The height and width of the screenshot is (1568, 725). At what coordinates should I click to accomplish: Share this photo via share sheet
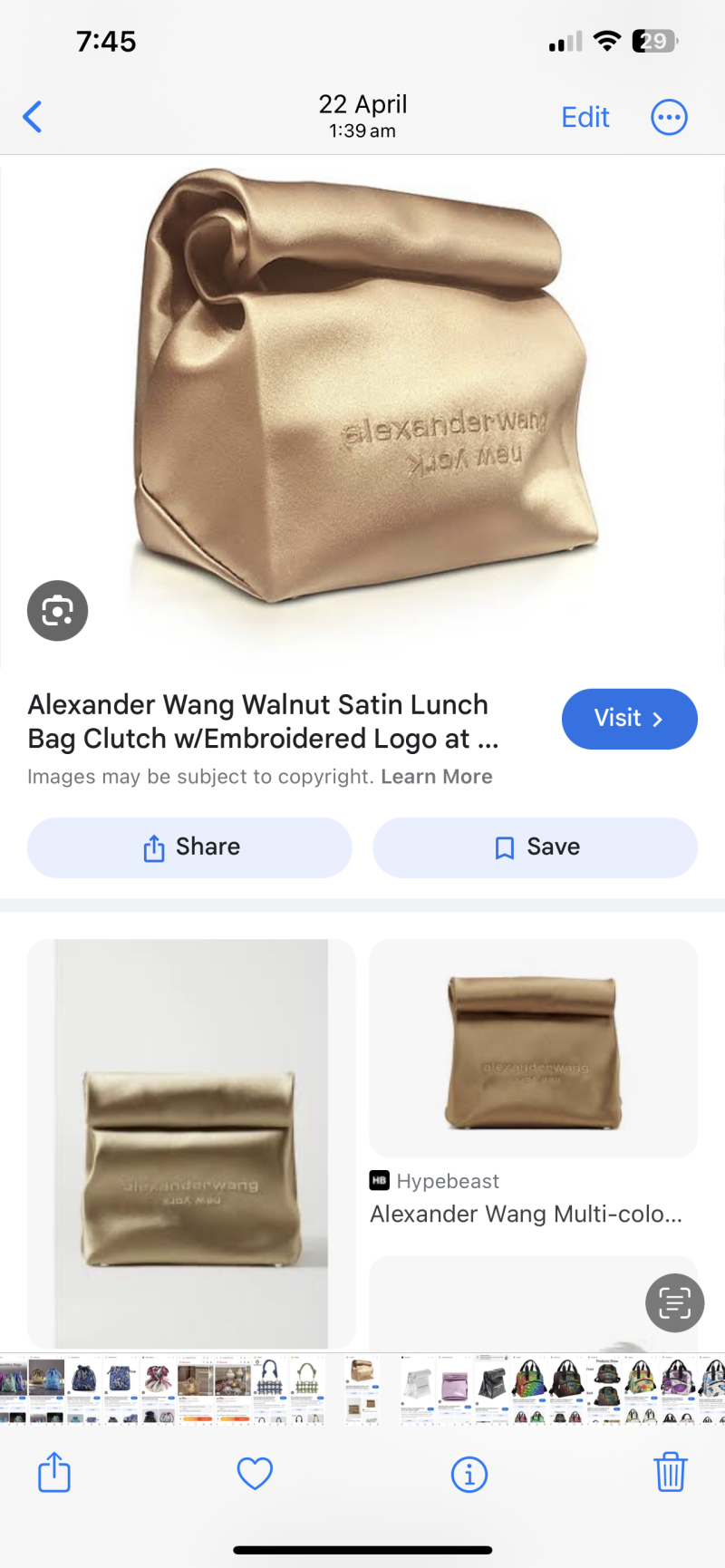pos(54,1472)
